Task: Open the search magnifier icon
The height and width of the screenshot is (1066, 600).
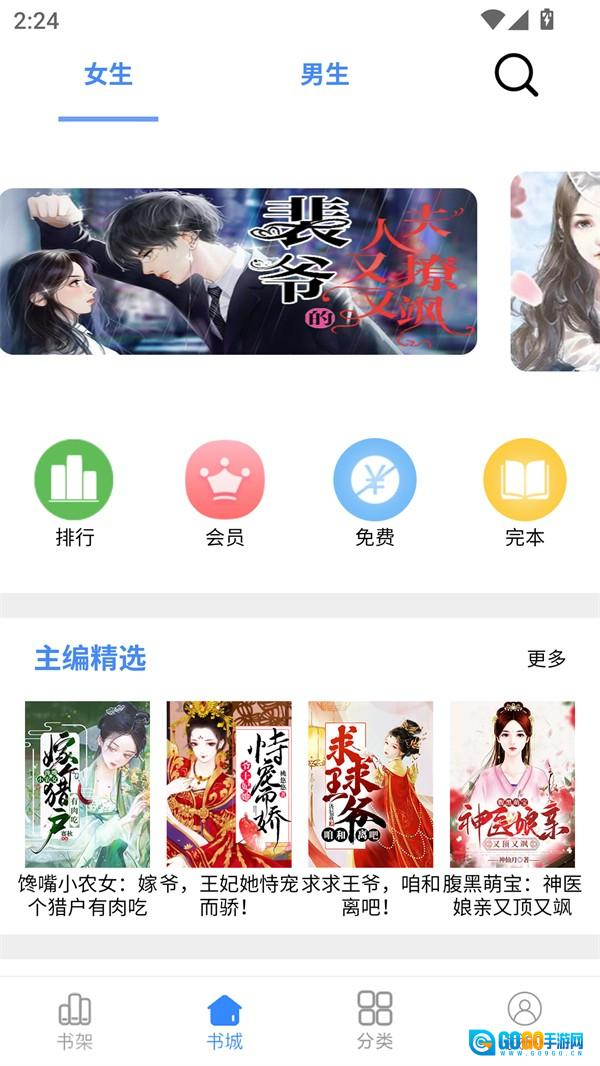Action: (516, 75)
